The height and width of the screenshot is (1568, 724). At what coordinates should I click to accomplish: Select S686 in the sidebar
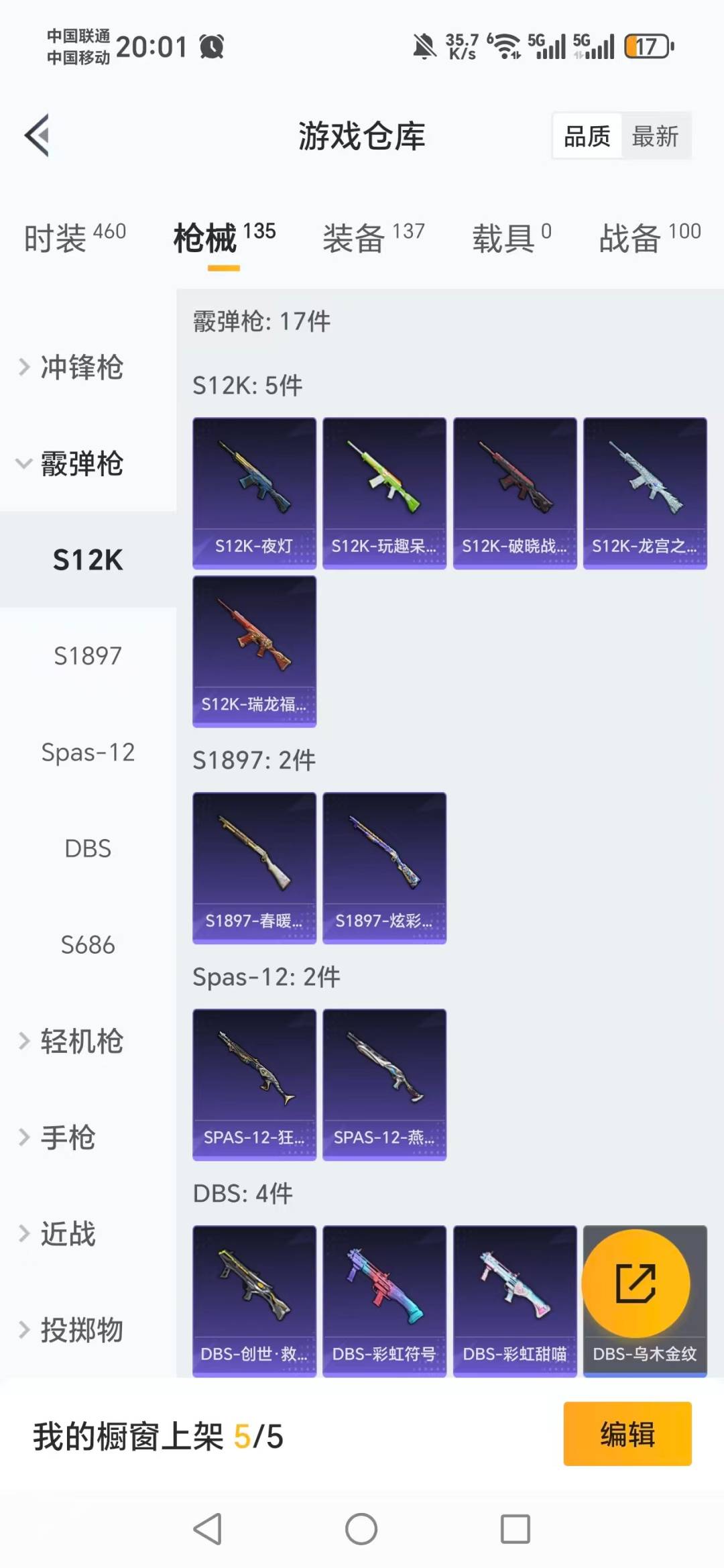88,945
